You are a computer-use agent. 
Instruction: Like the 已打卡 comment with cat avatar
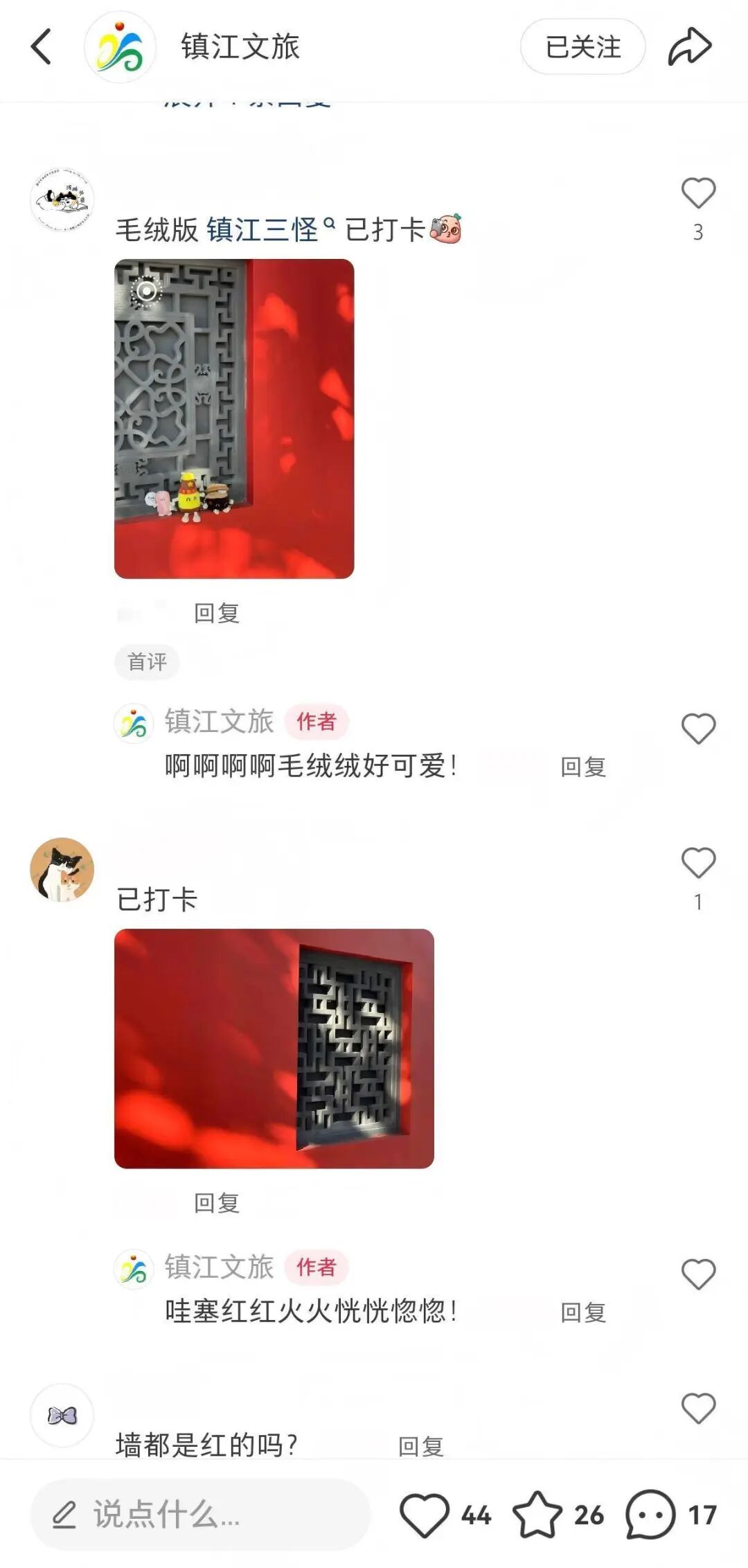click(x=698, y=863)
